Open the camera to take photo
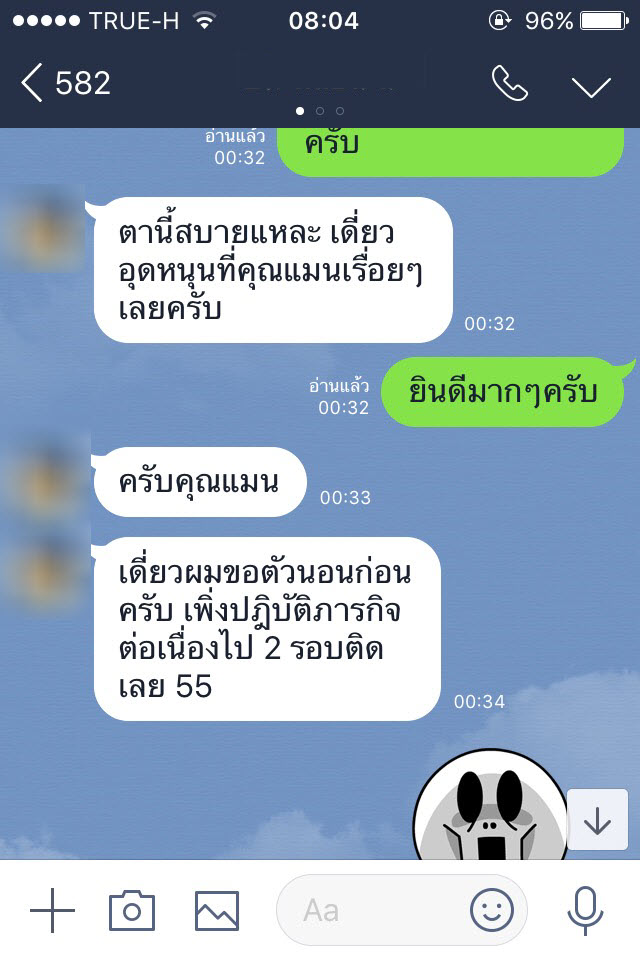This screenshot has width=640, height=960. click(131, 910)
